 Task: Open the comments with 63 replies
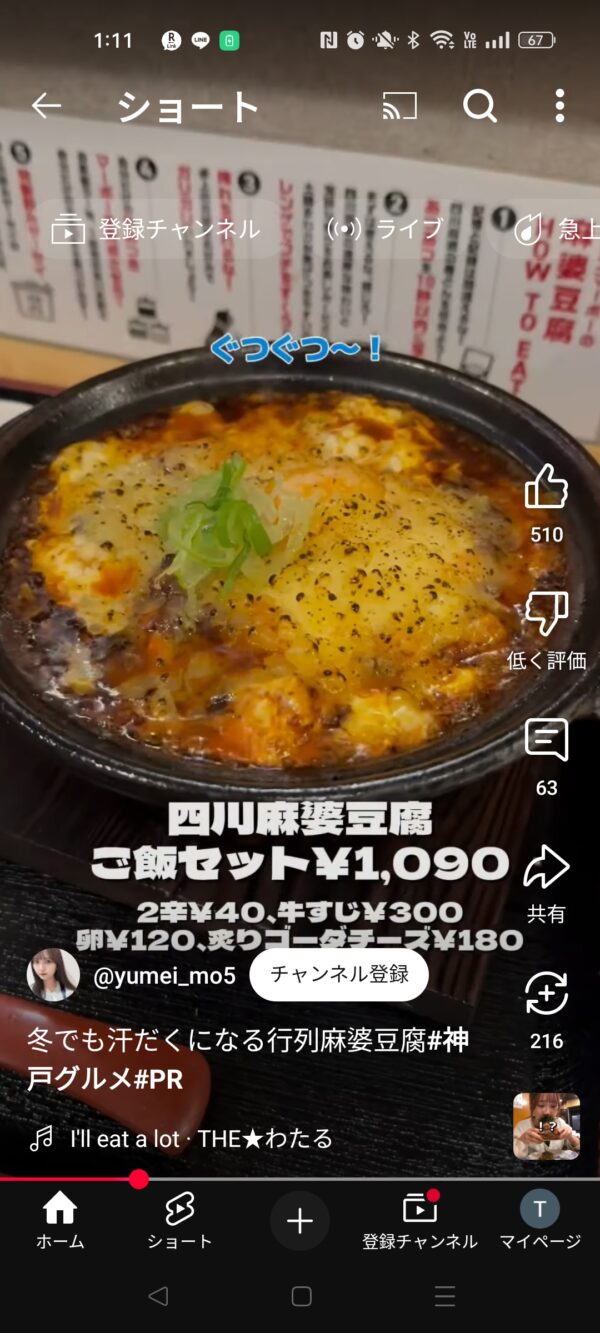pyautogui.click(x=546, y=741)
